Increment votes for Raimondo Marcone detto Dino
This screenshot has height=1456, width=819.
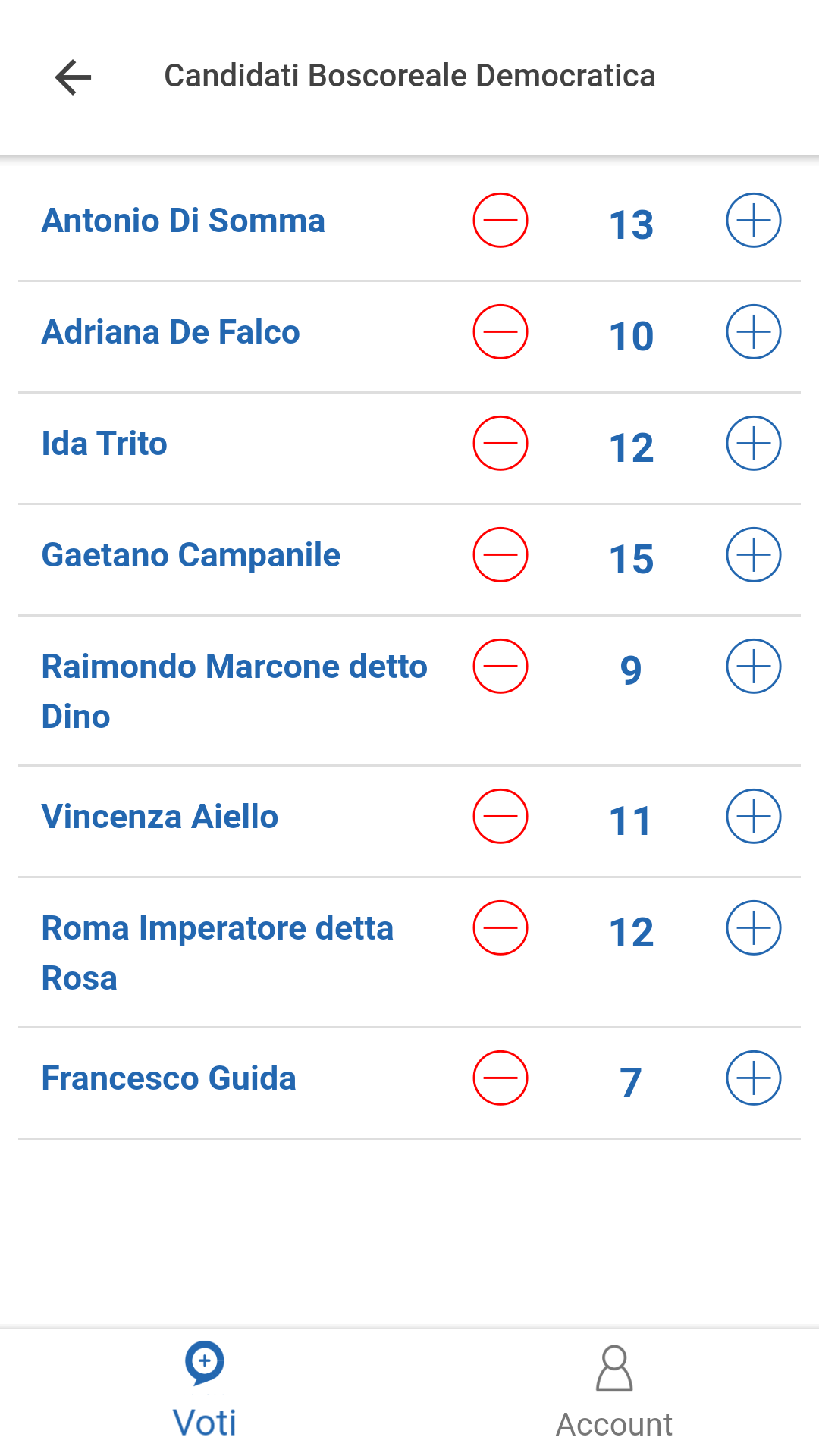point(753,667)
